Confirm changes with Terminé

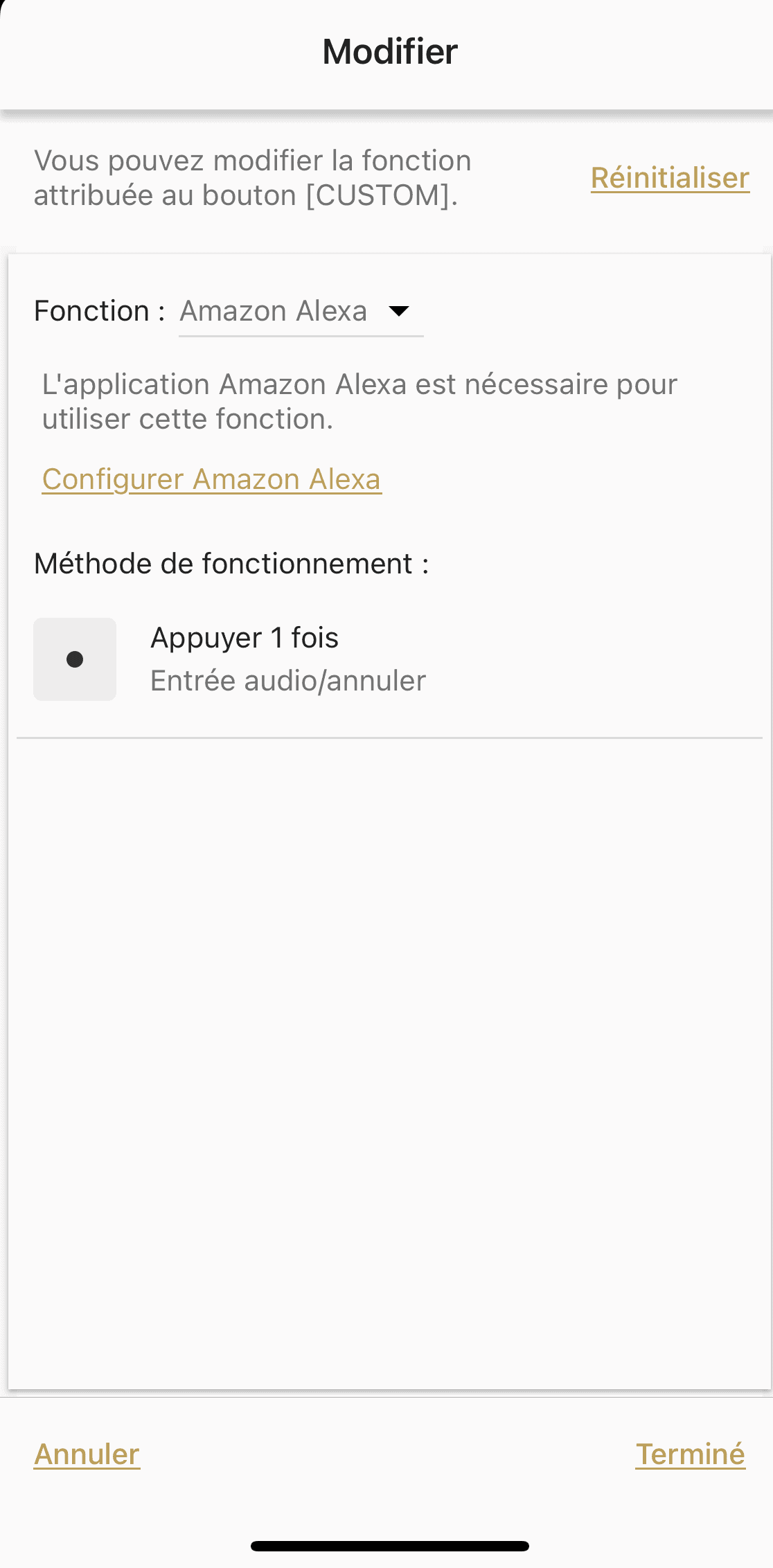click(x=690, y=1454)
